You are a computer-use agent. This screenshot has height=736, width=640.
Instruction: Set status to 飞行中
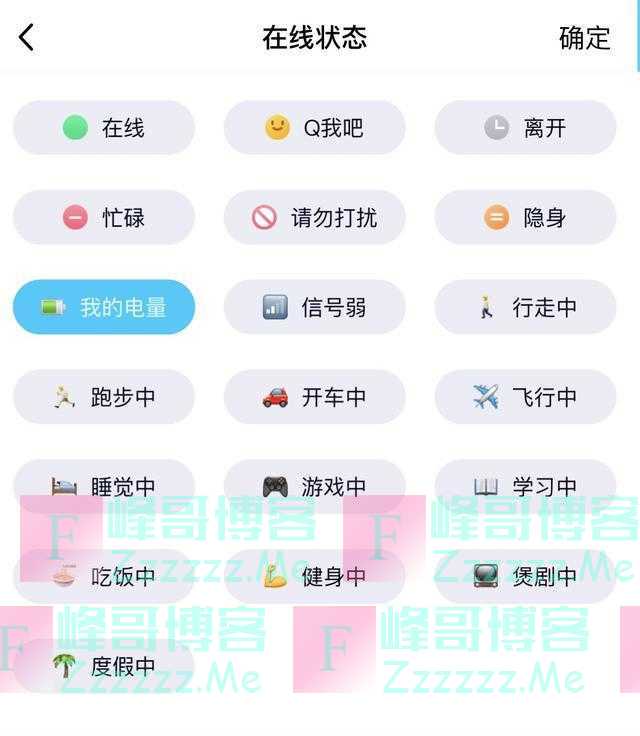pos(525,397)
